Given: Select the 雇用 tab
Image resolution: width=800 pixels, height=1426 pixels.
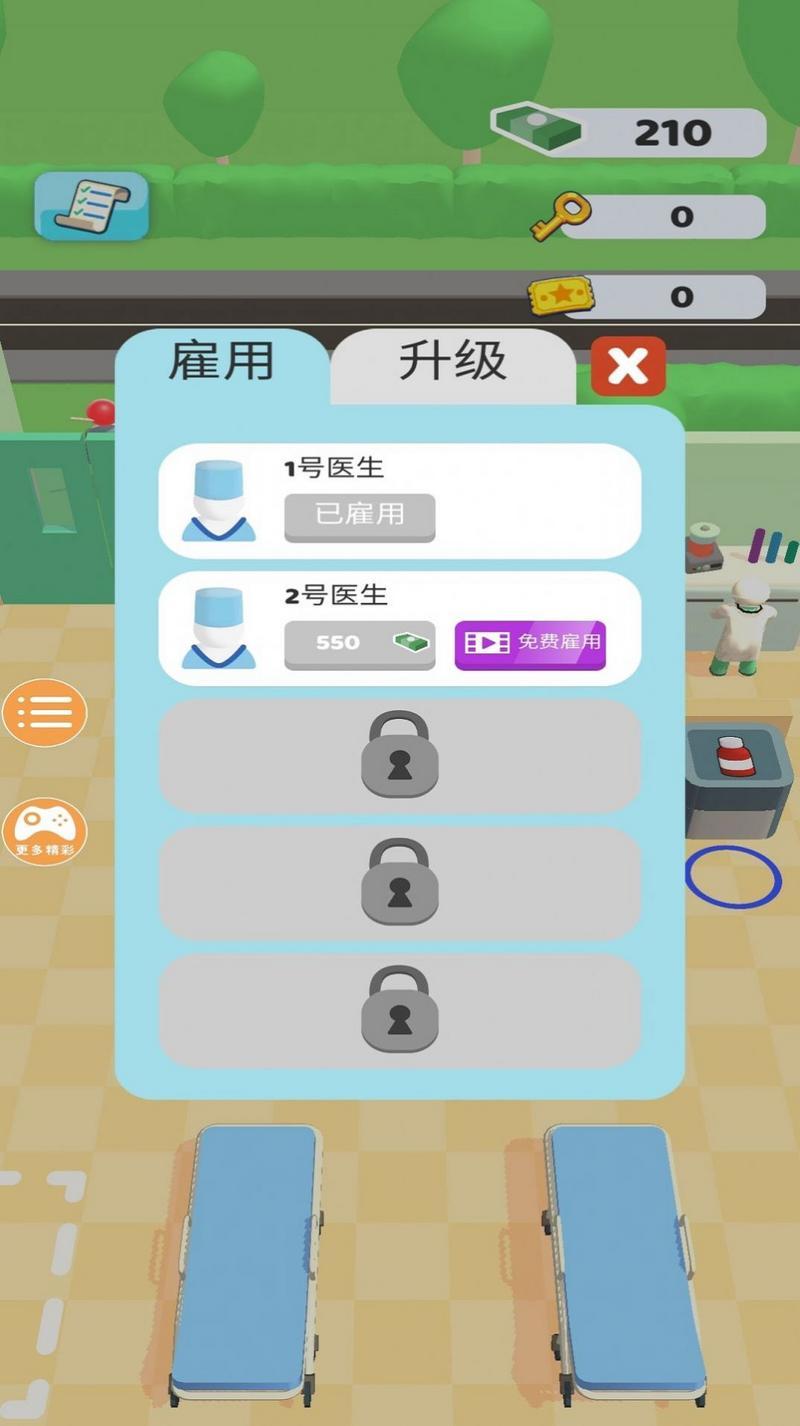Looking at the screenshot, I should coord(221,362).
